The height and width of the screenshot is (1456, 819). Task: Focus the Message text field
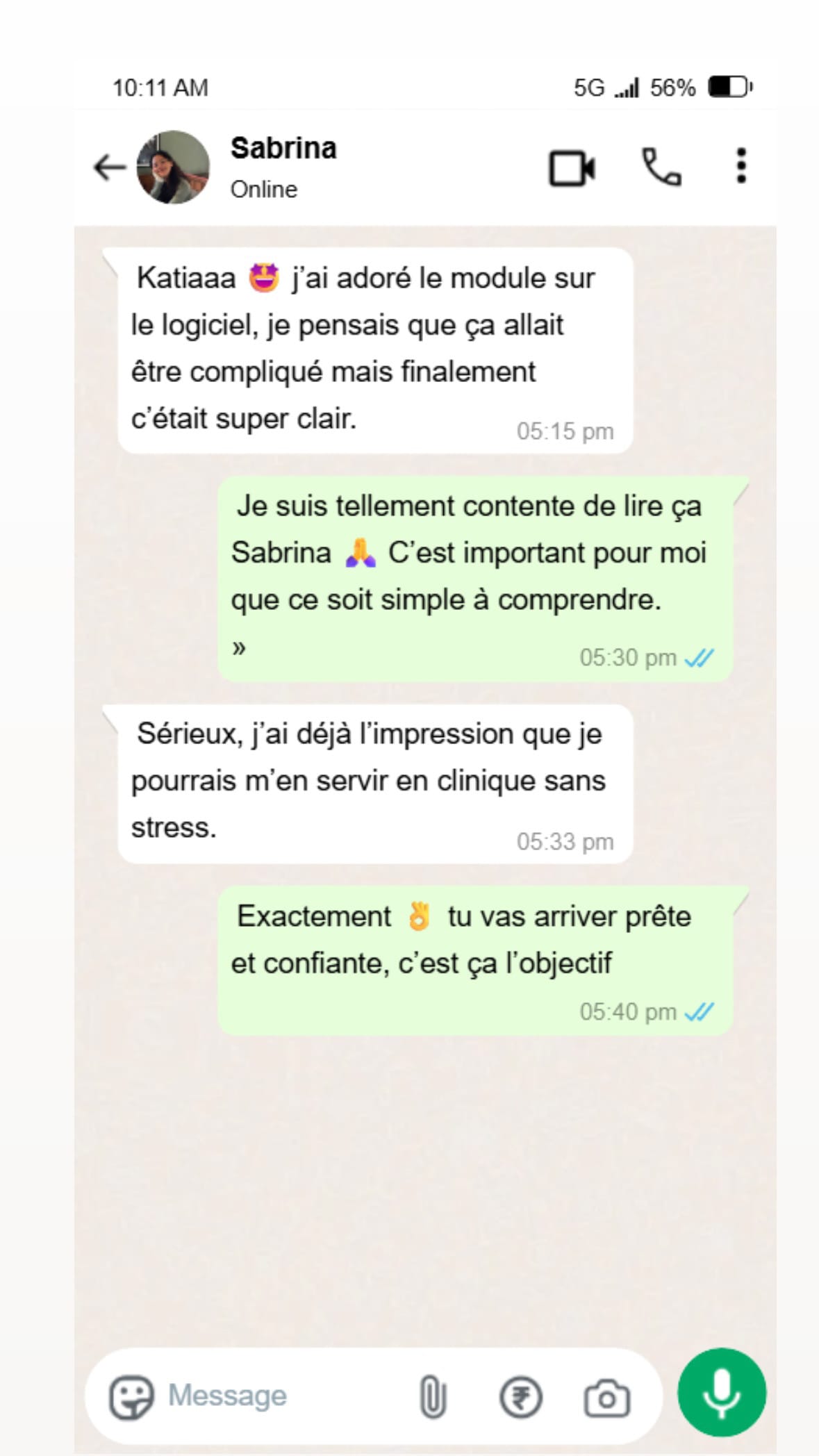(278, 1396)
